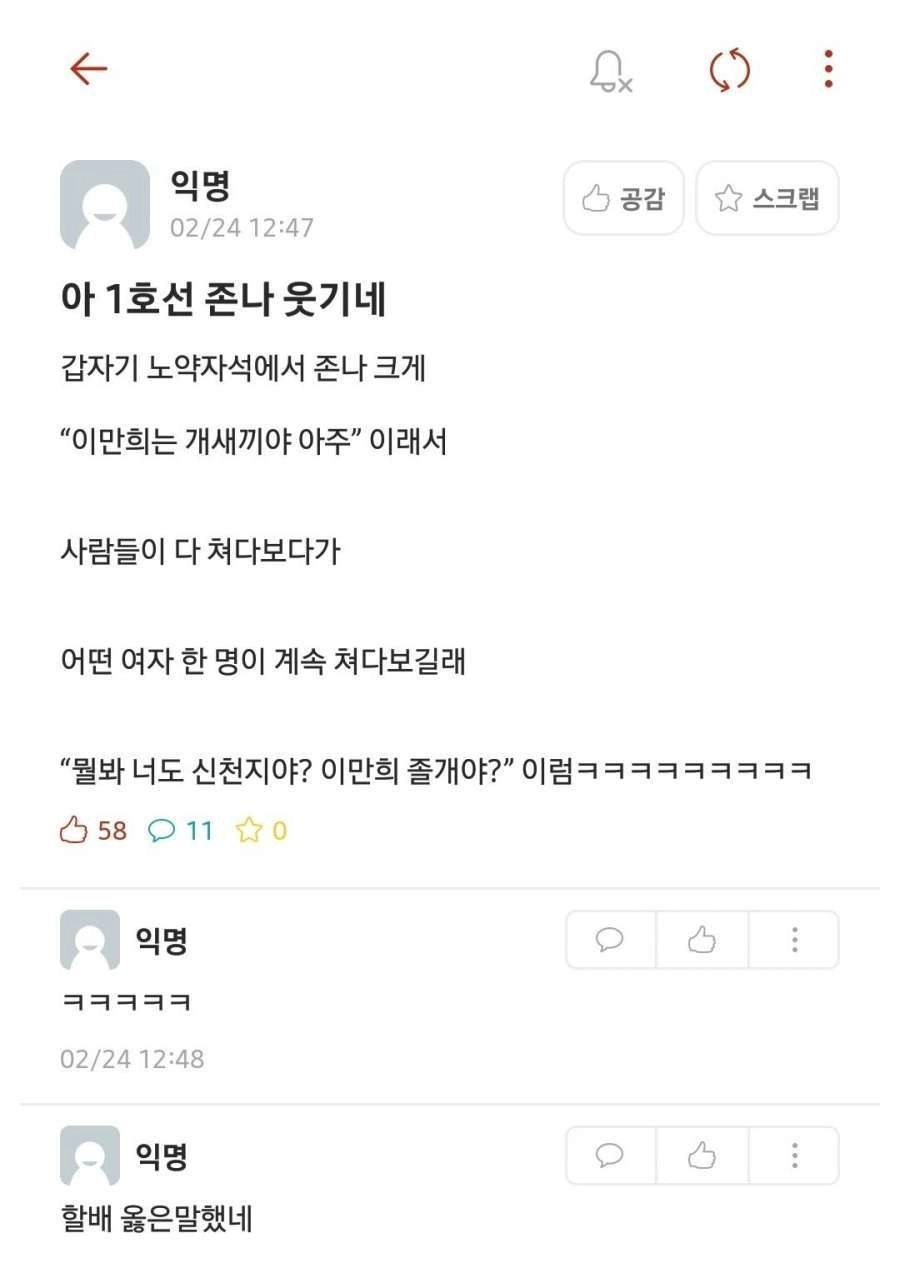Reply to the 할배 옳은말했네 comment

(610, 1157)
